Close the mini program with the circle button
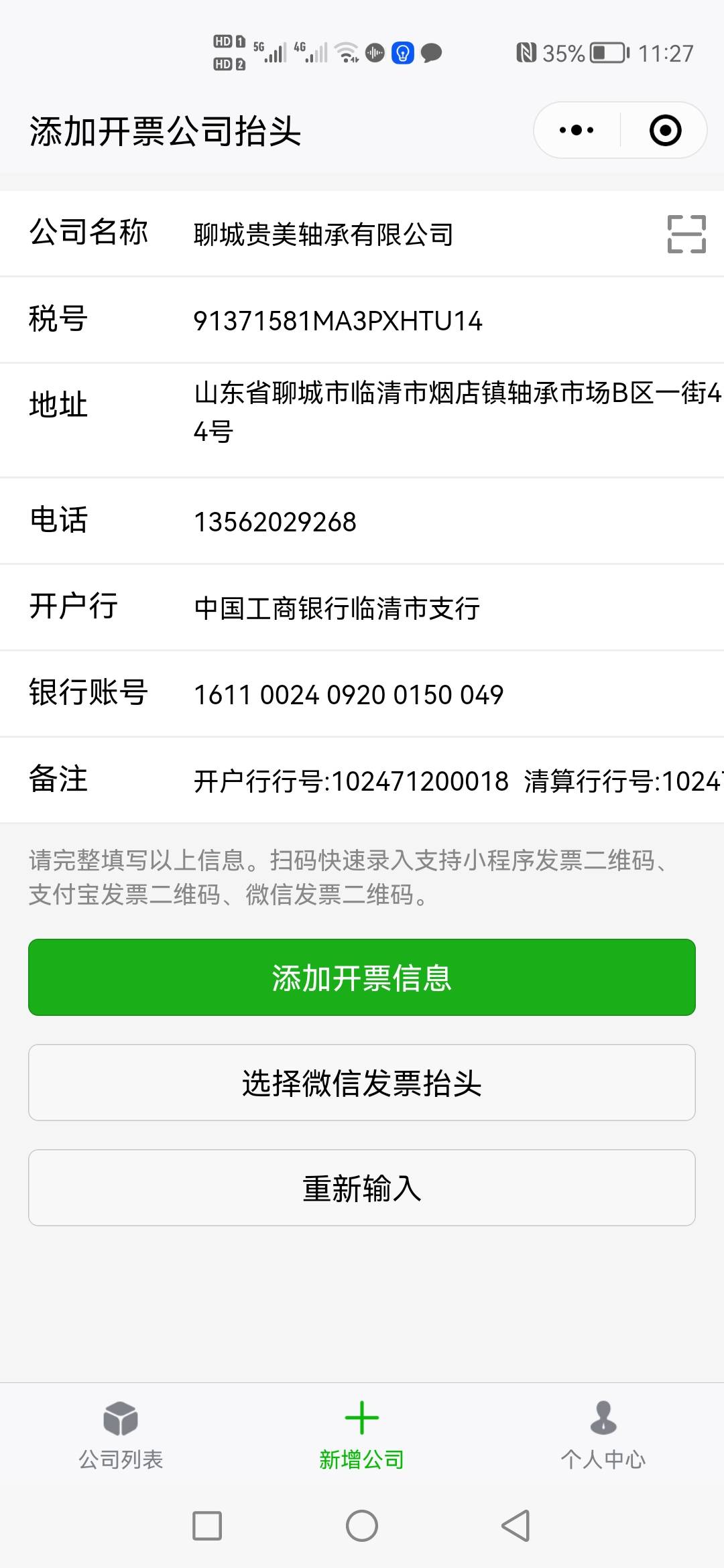 (x=665, y=130)
